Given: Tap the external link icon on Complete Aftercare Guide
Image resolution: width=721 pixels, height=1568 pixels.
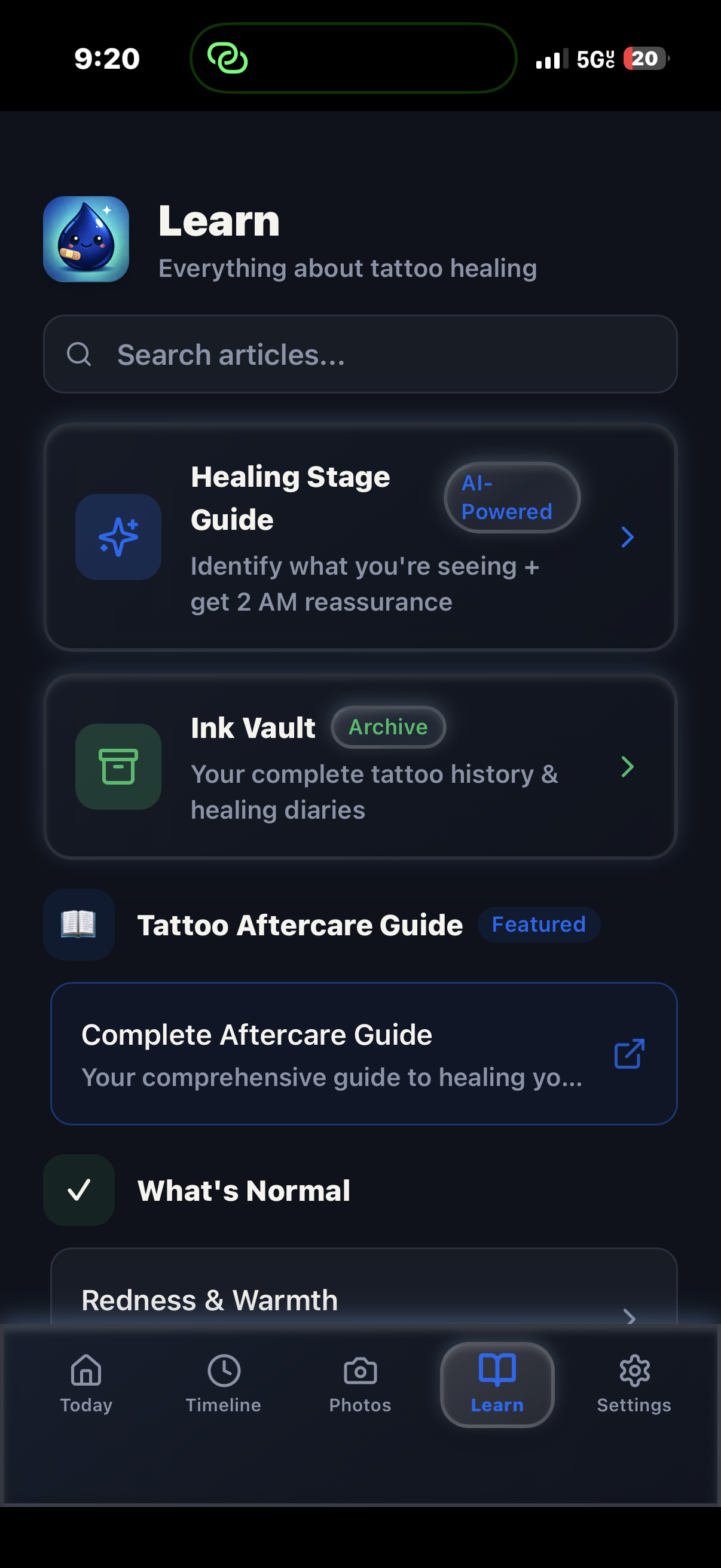Looking at the screenshot, I should (630, 1054).
